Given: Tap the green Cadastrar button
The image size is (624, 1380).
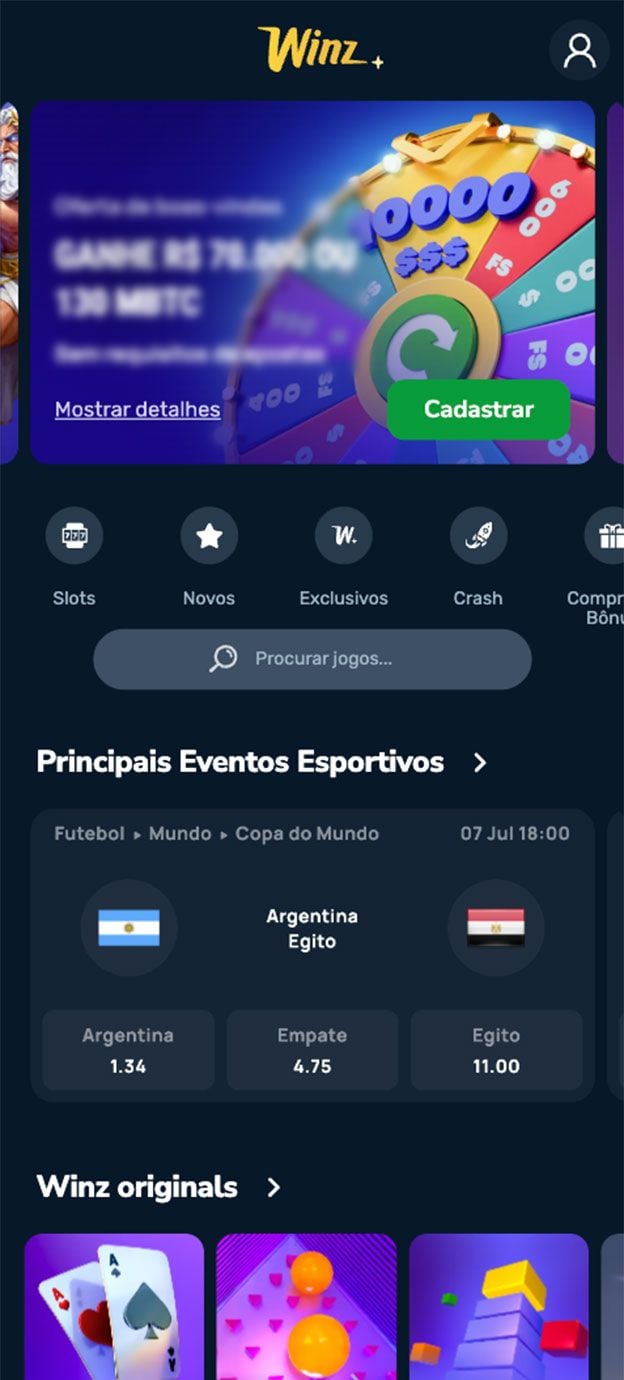Looking at the screenshot, I should point(478,410).
